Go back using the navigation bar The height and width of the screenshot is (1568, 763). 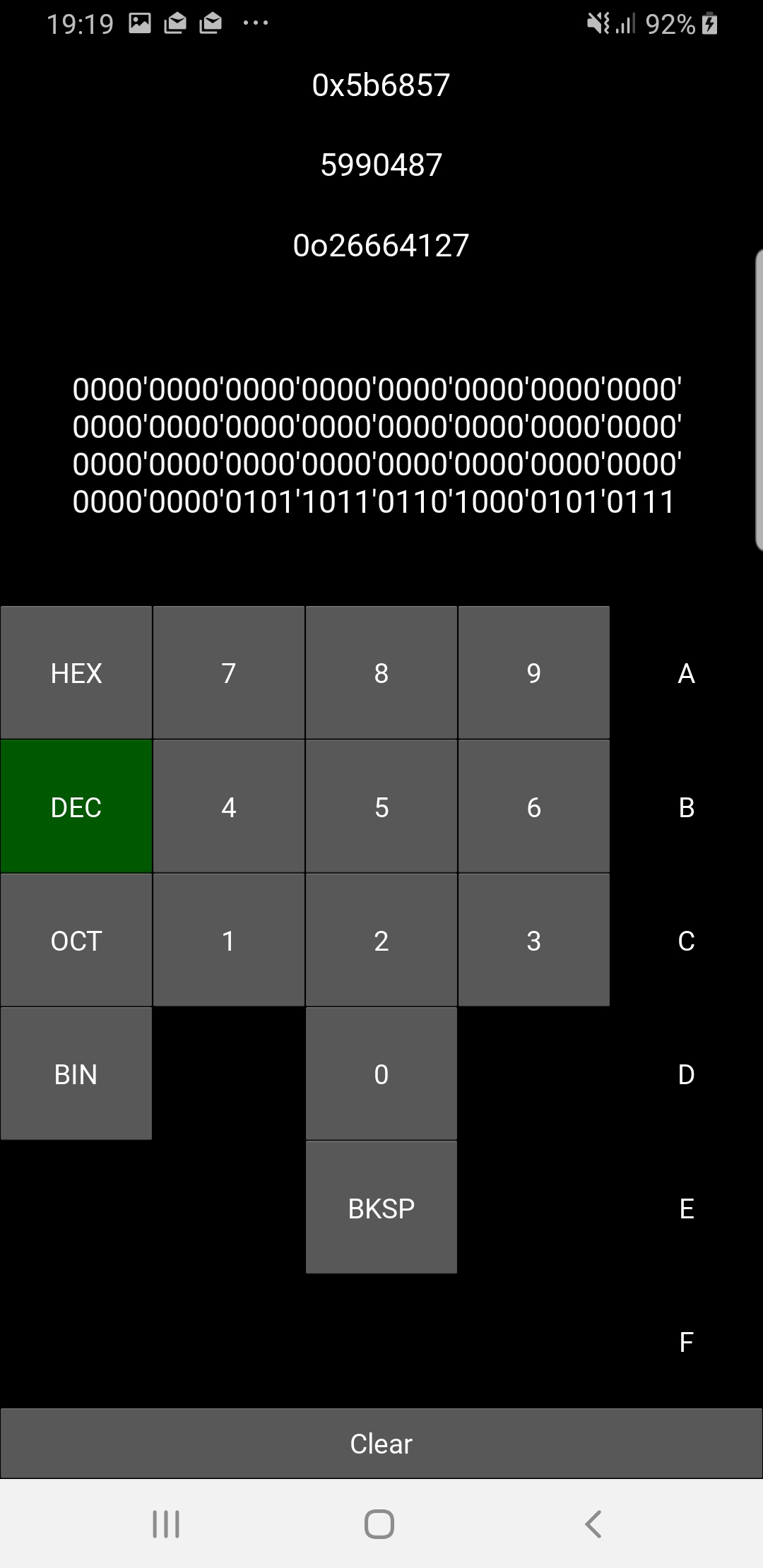(x=593, y=1524)
